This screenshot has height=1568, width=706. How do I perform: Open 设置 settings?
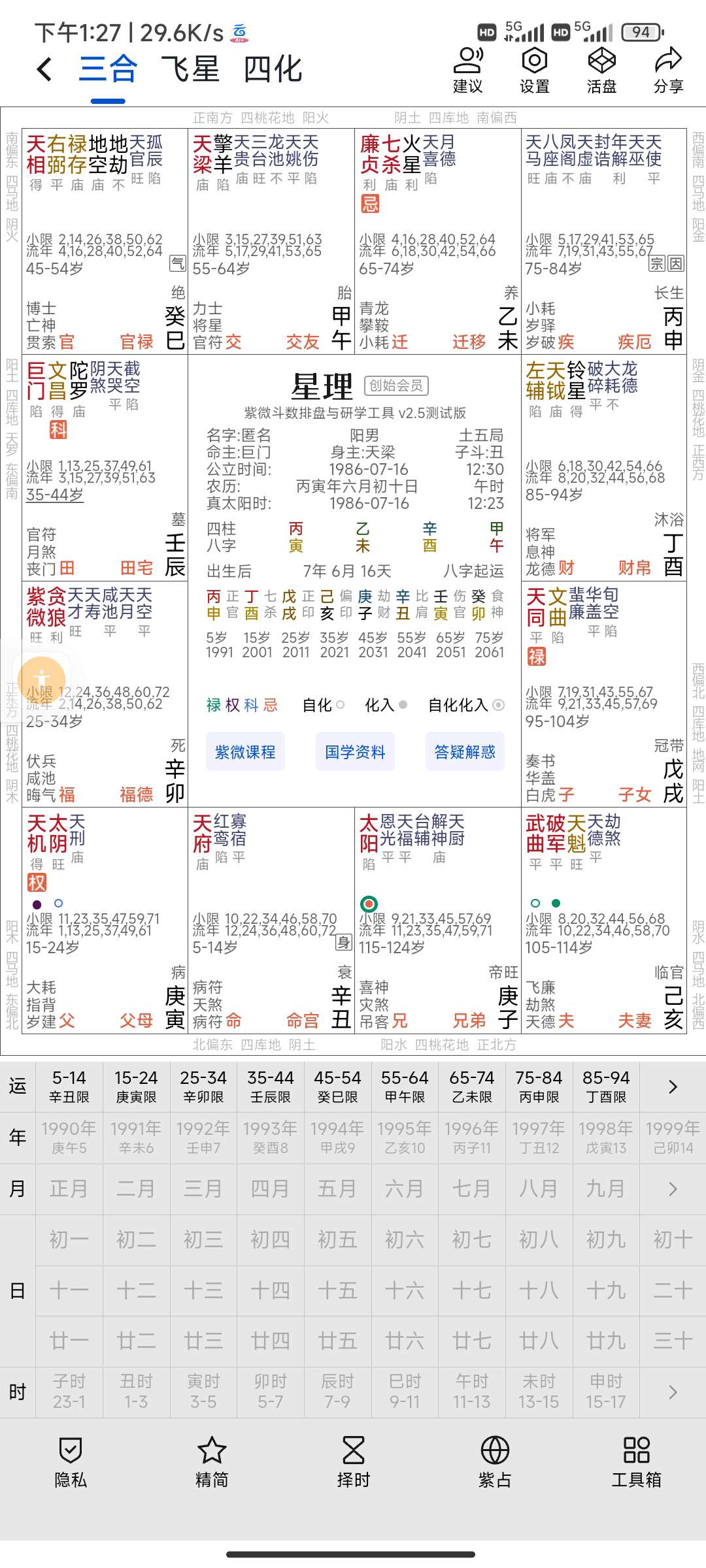point(535,70)
